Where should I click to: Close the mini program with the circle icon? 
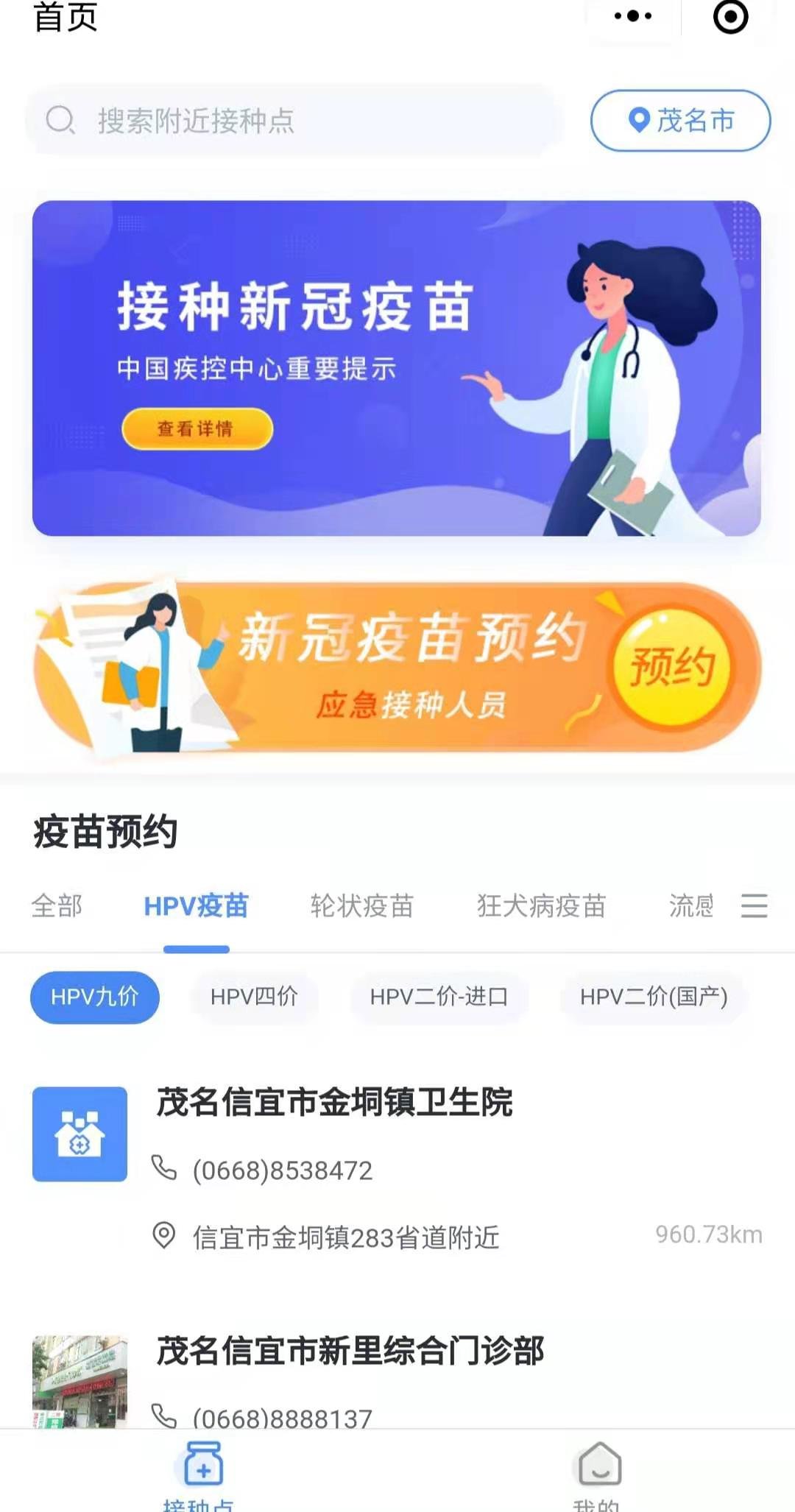tap(730, 16)
